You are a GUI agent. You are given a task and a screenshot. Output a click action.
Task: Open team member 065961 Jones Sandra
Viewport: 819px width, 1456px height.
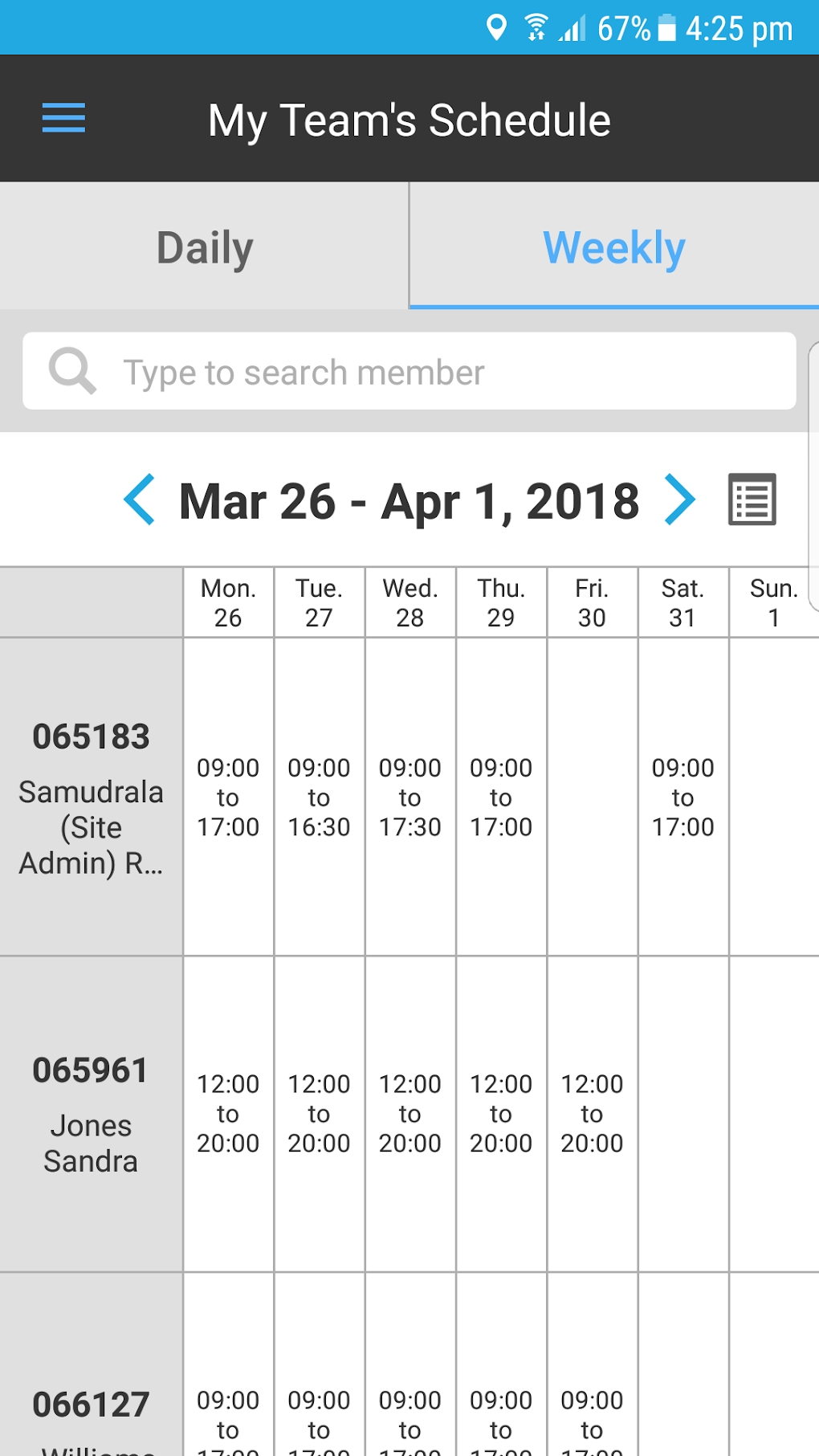point(91,1114)
